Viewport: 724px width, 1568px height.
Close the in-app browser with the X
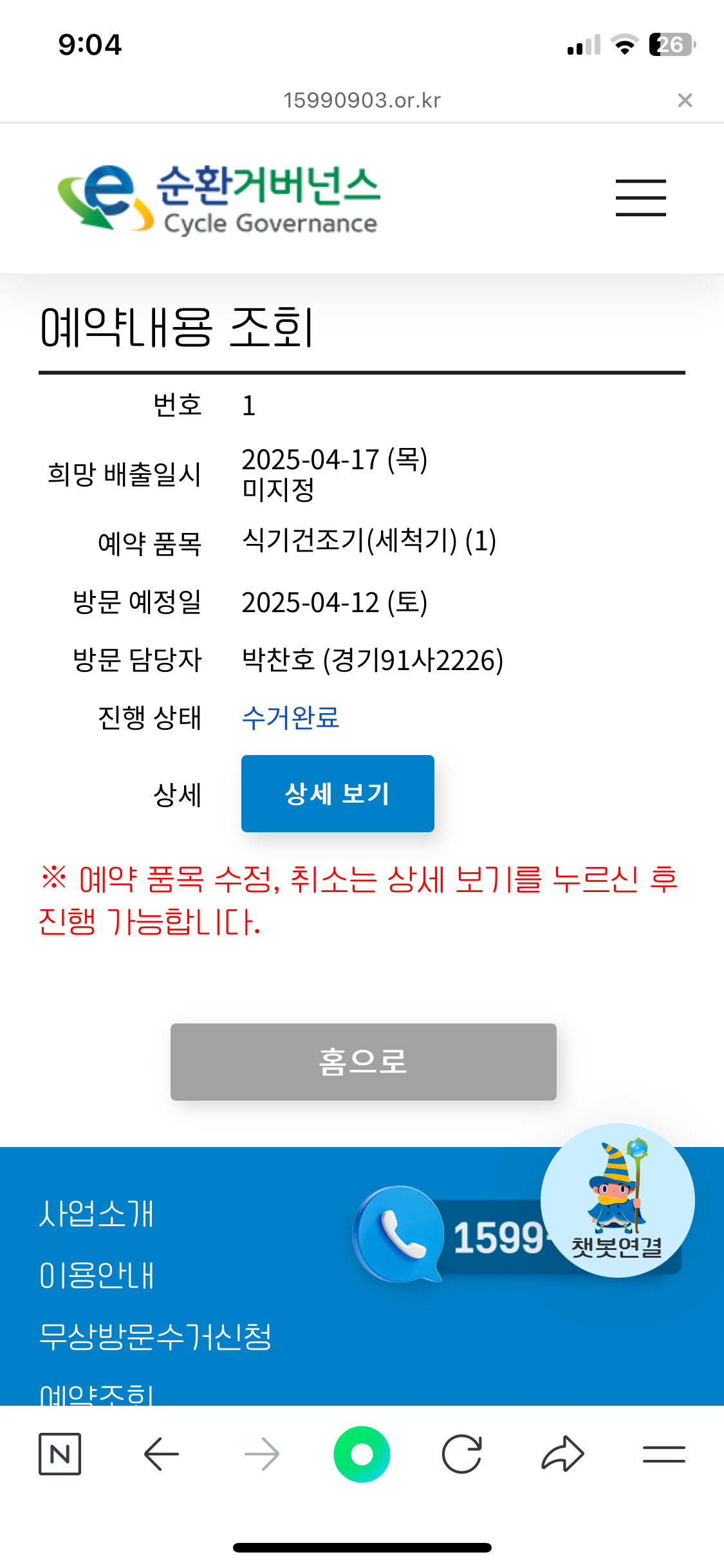tap(685, 100)
